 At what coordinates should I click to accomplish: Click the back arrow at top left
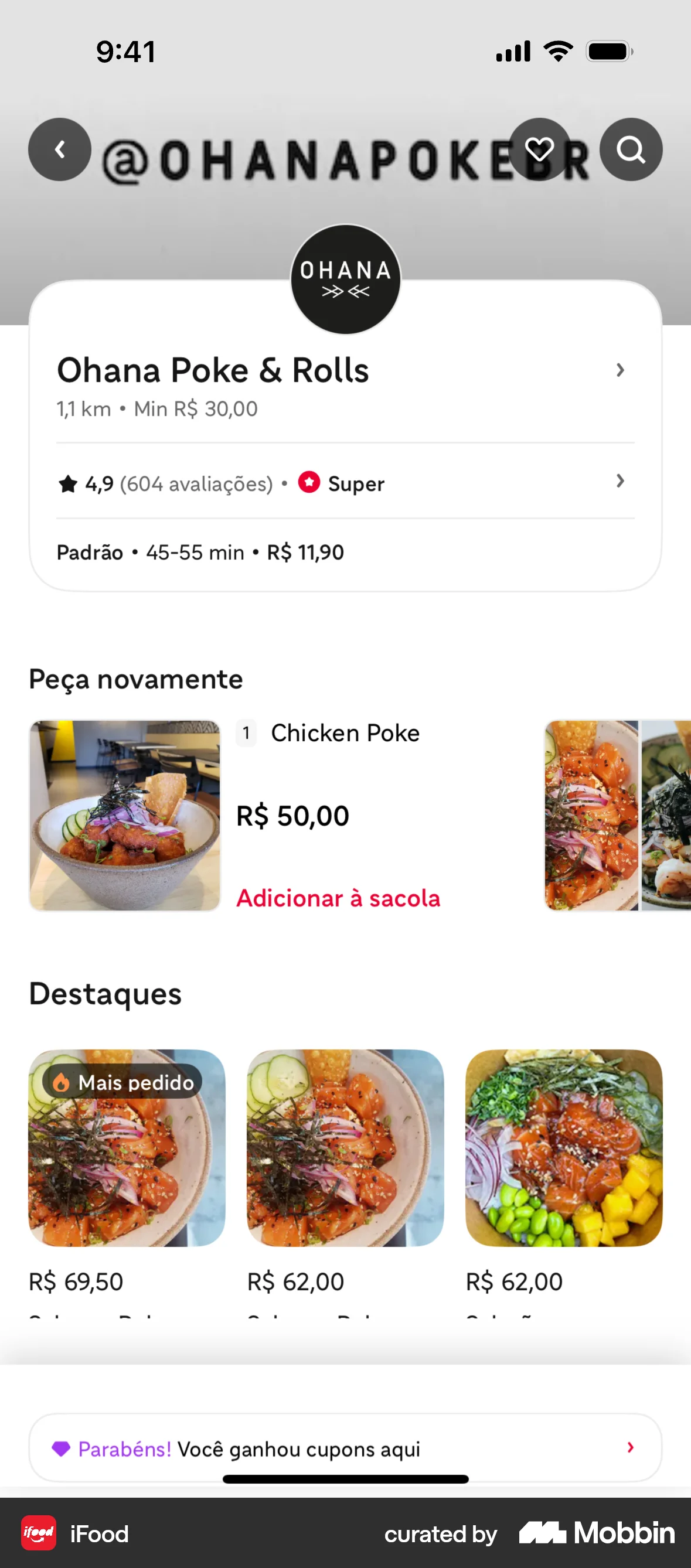tap(59, 149)
